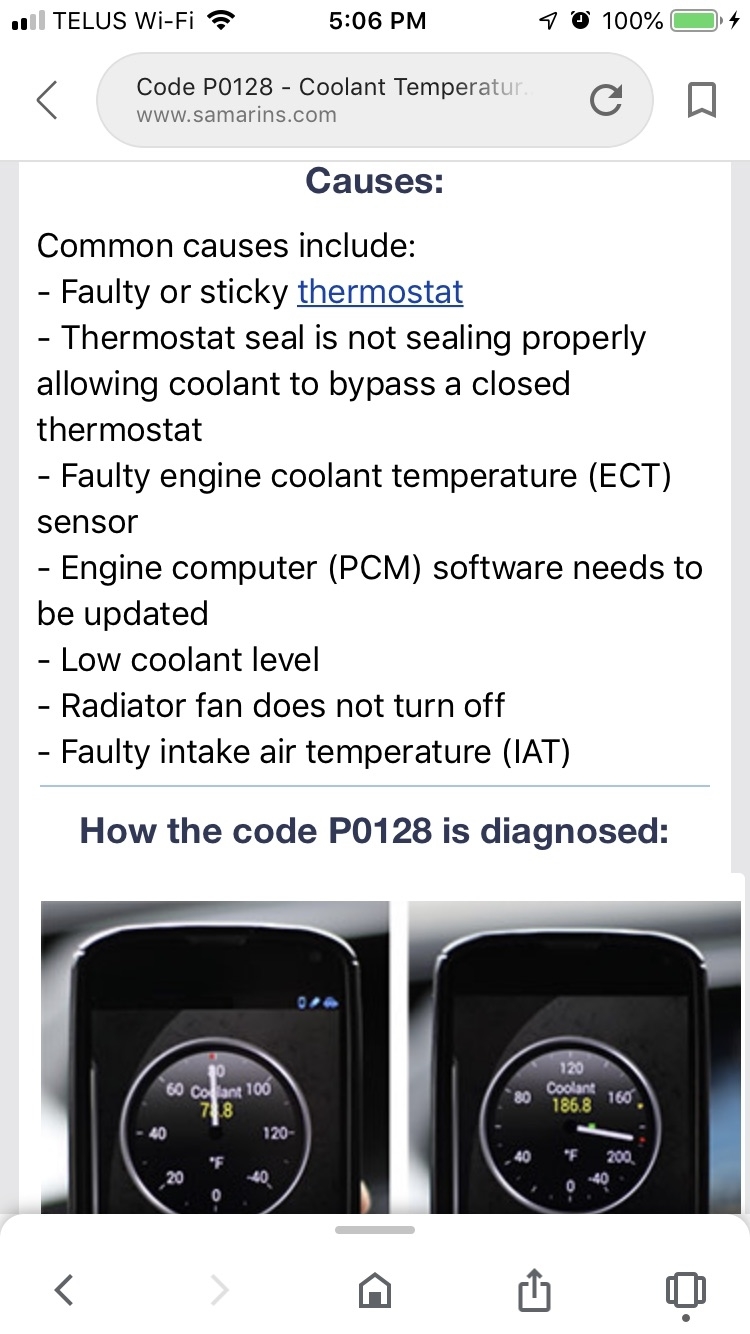Navigate to previous page in bottom toolbar

pos(63,1291)
